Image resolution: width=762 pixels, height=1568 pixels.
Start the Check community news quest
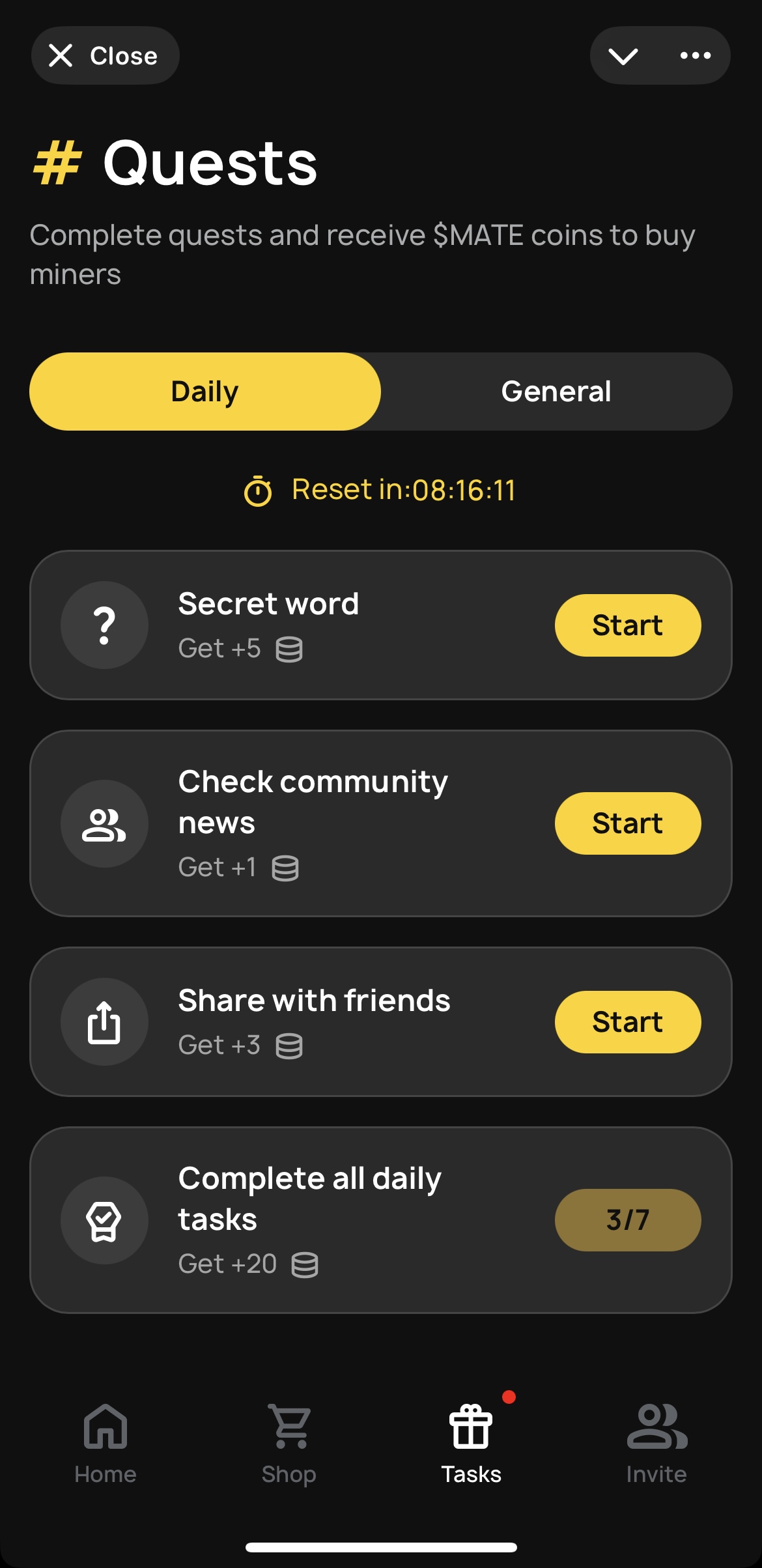pyautogui.click(x=627, y=823)
